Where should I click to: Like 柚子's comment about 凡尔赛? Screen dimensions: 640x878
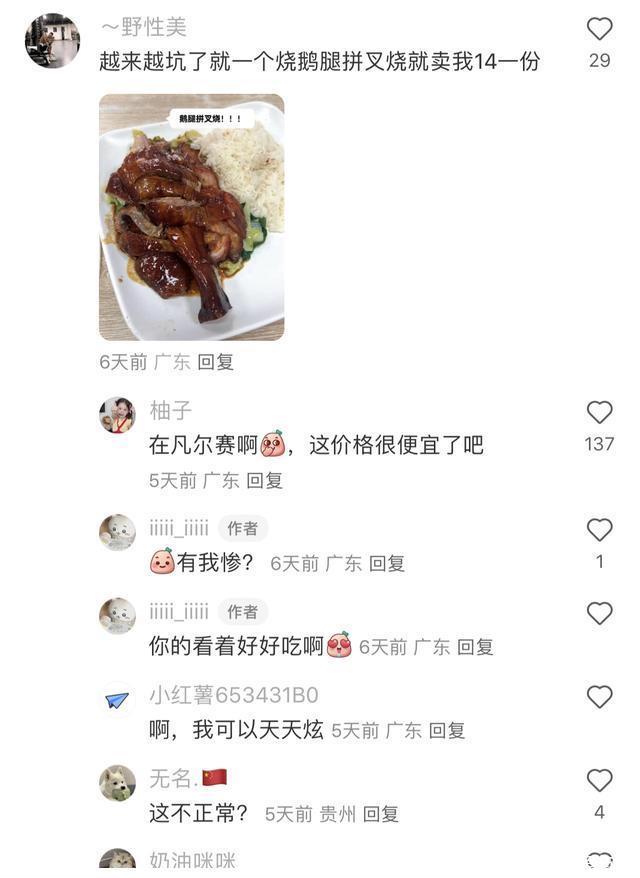tap(599, 412)
